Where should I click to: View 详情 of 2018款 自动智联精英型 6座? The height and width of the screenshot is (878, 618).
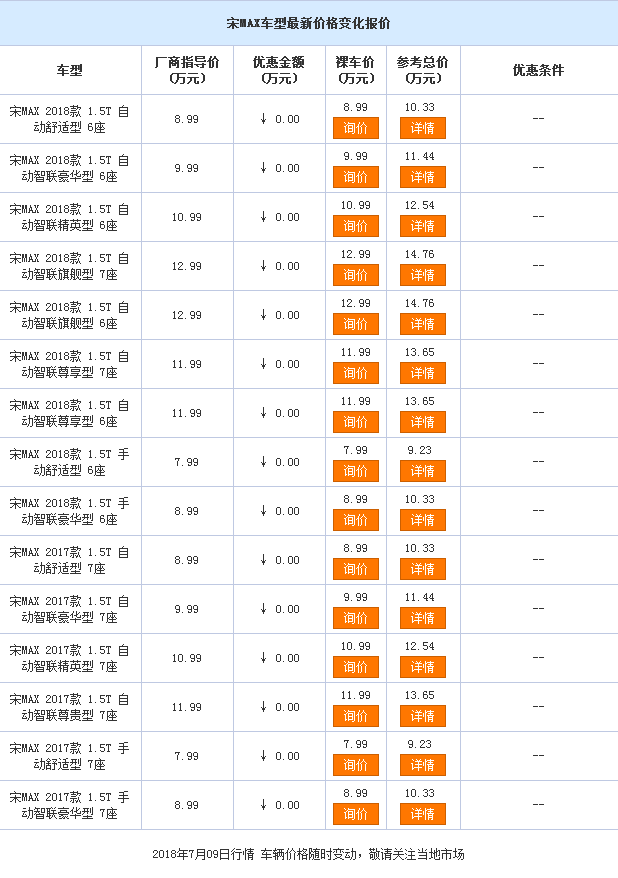[422, 226]
